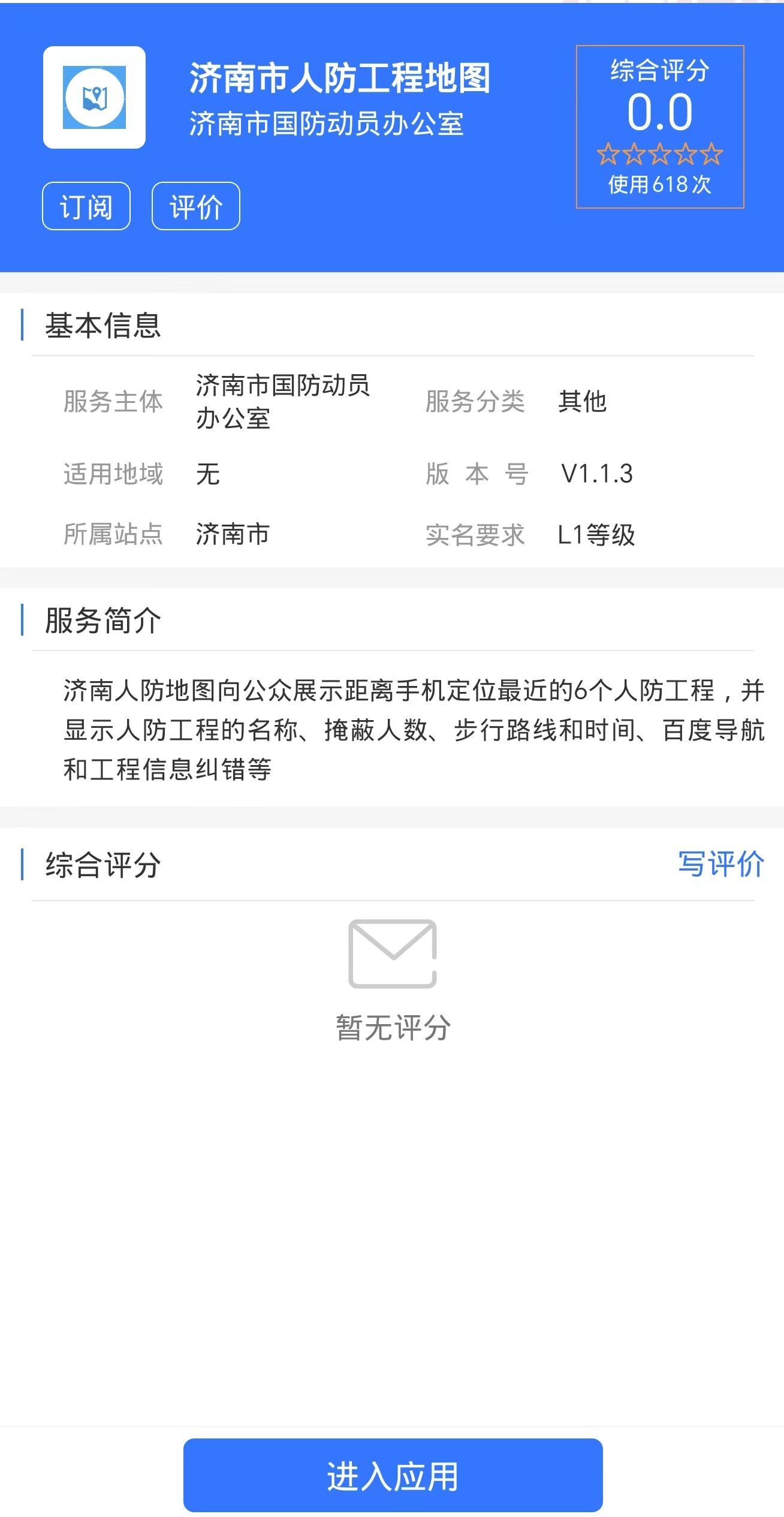Open the 评价 review button
Viewport: 784px width, 1517px height.
pyautogui.click(x=196, y=206)
